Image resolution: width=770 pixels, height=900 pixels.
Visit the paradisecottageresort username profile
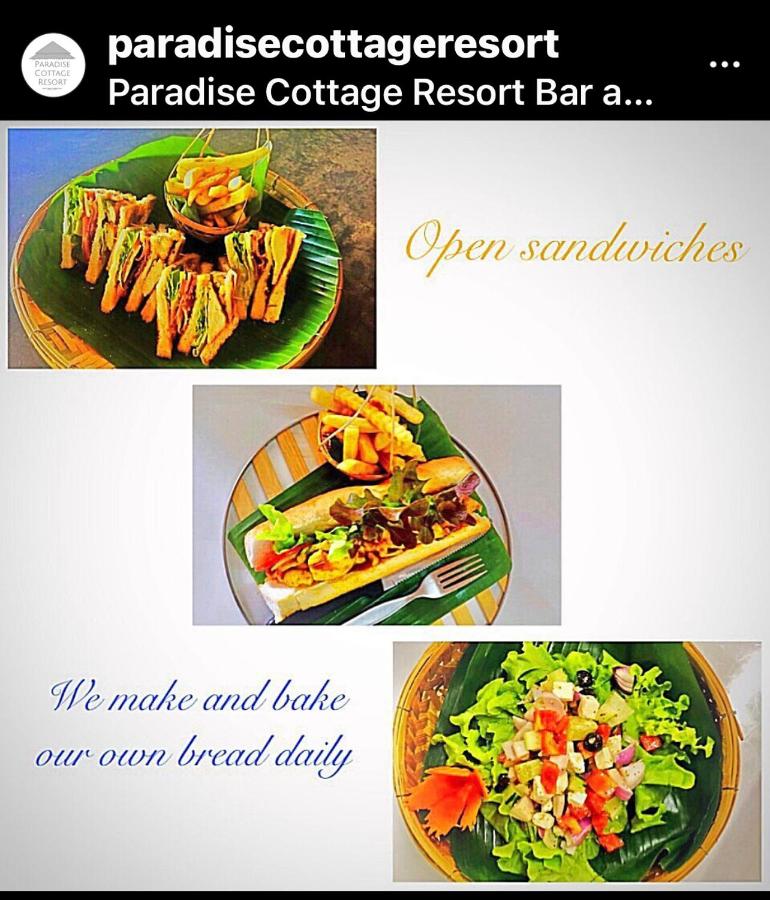[332, 43]
